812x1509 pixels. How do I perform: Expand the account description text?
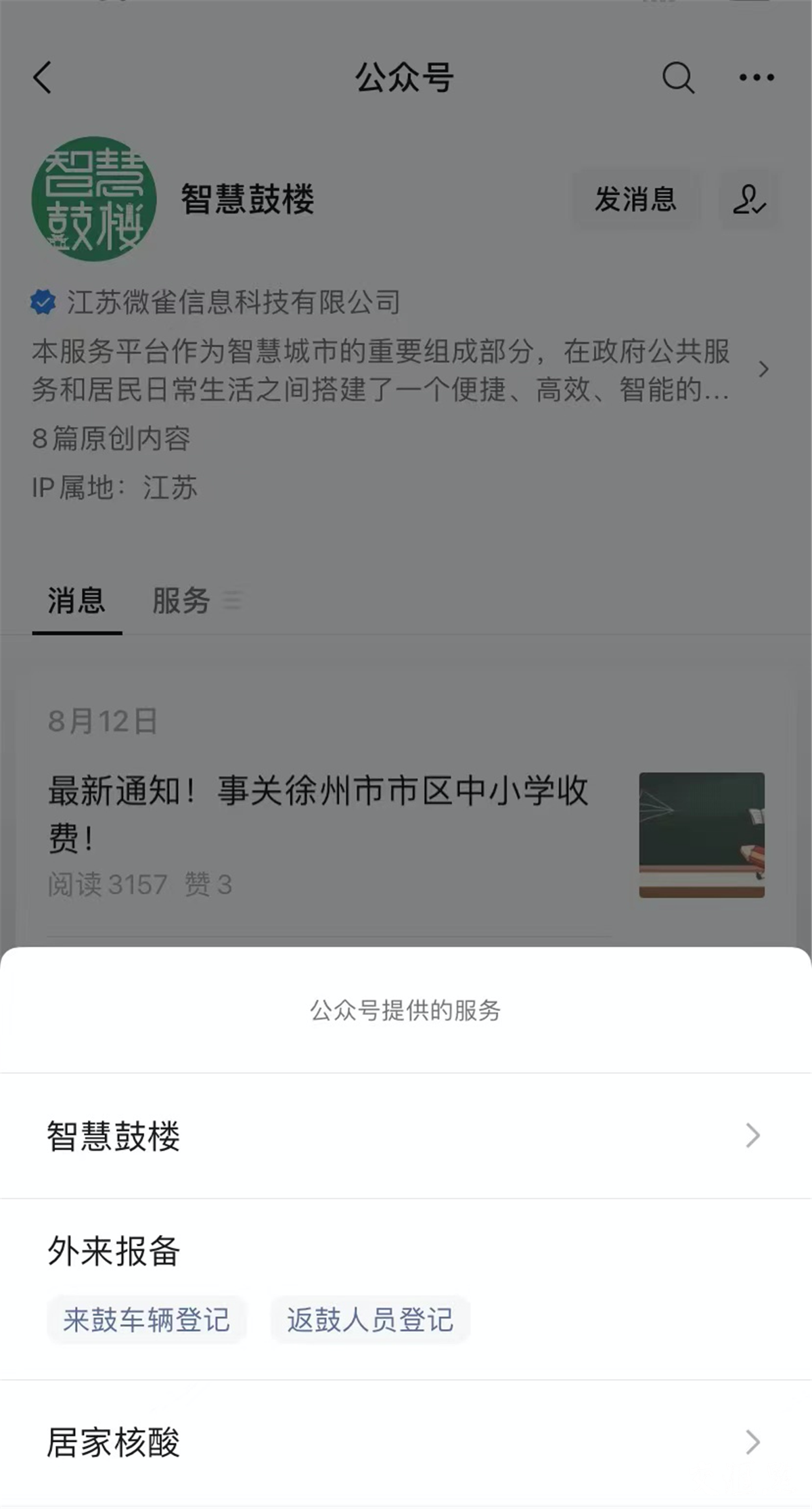pyautogui.click(x=763, y=369)
